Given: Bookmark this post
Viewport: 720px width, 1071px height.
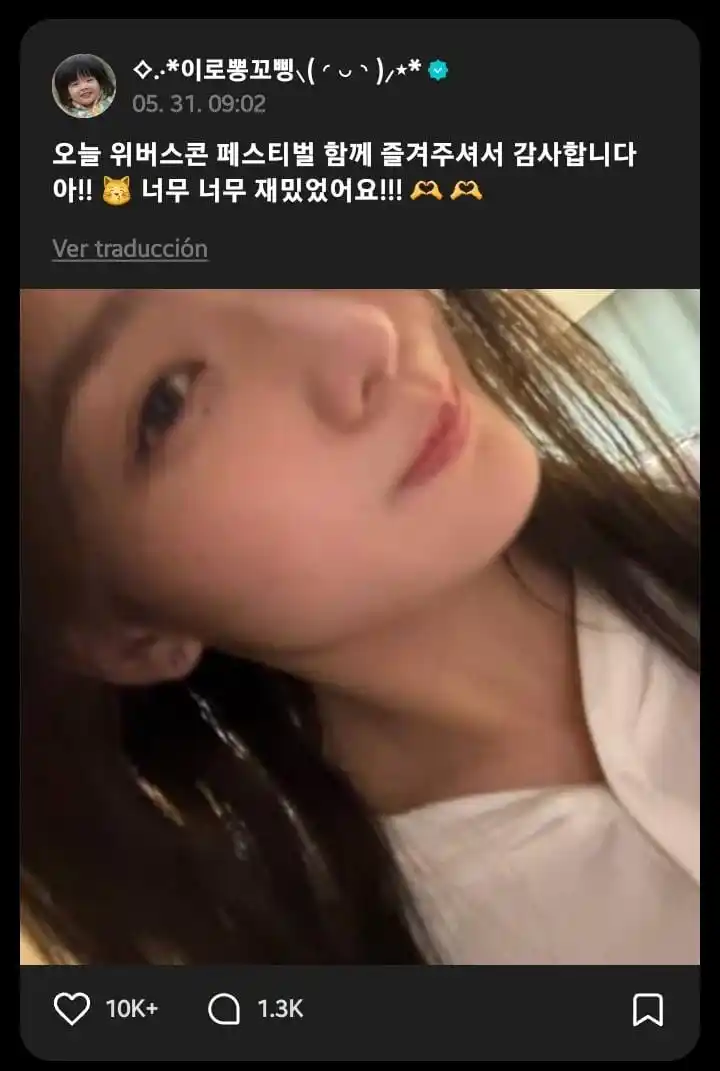Looking at the screenshot, I should coord(648,1009).
